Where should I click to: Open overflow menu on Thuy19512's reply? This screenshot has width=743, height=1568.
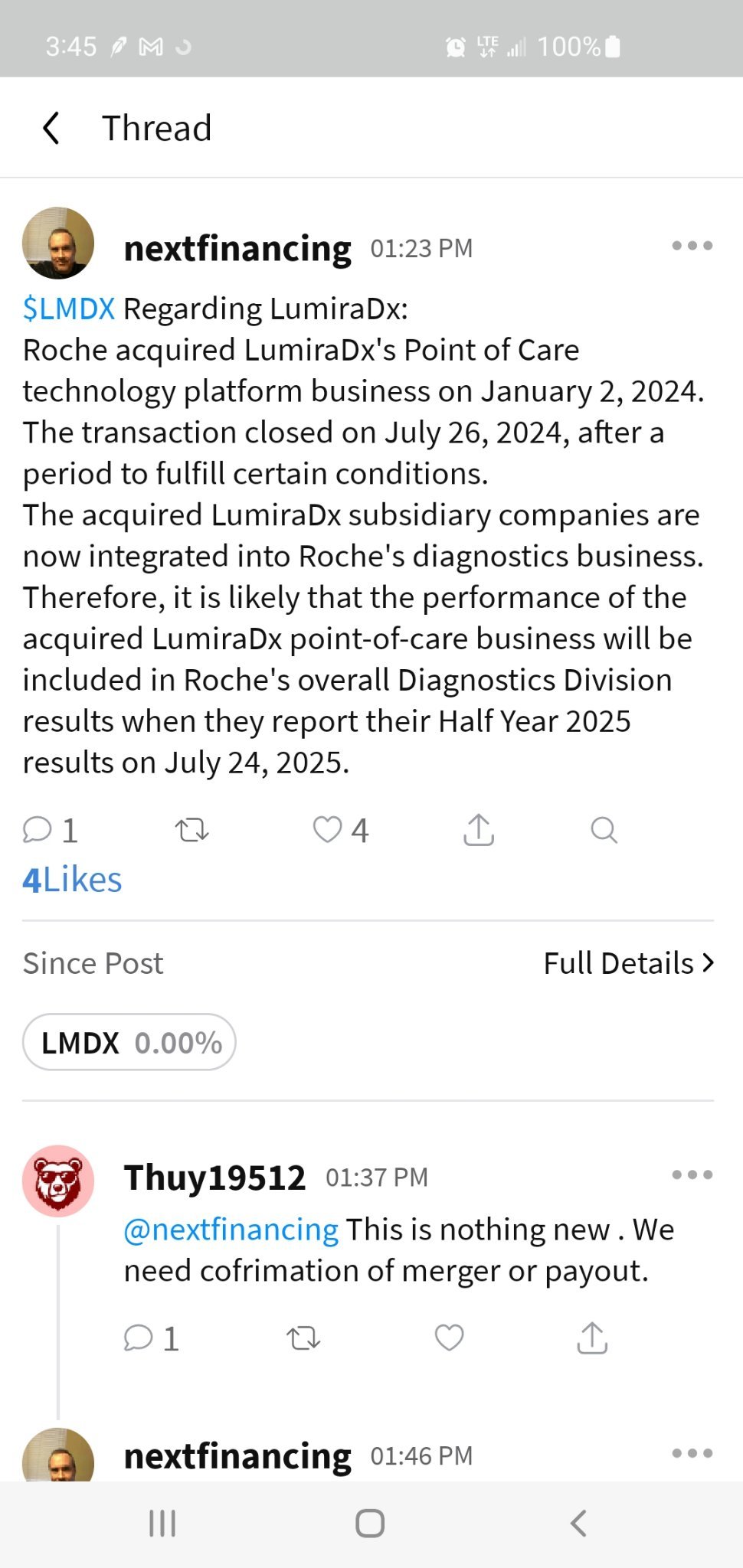coord(692,1174)
